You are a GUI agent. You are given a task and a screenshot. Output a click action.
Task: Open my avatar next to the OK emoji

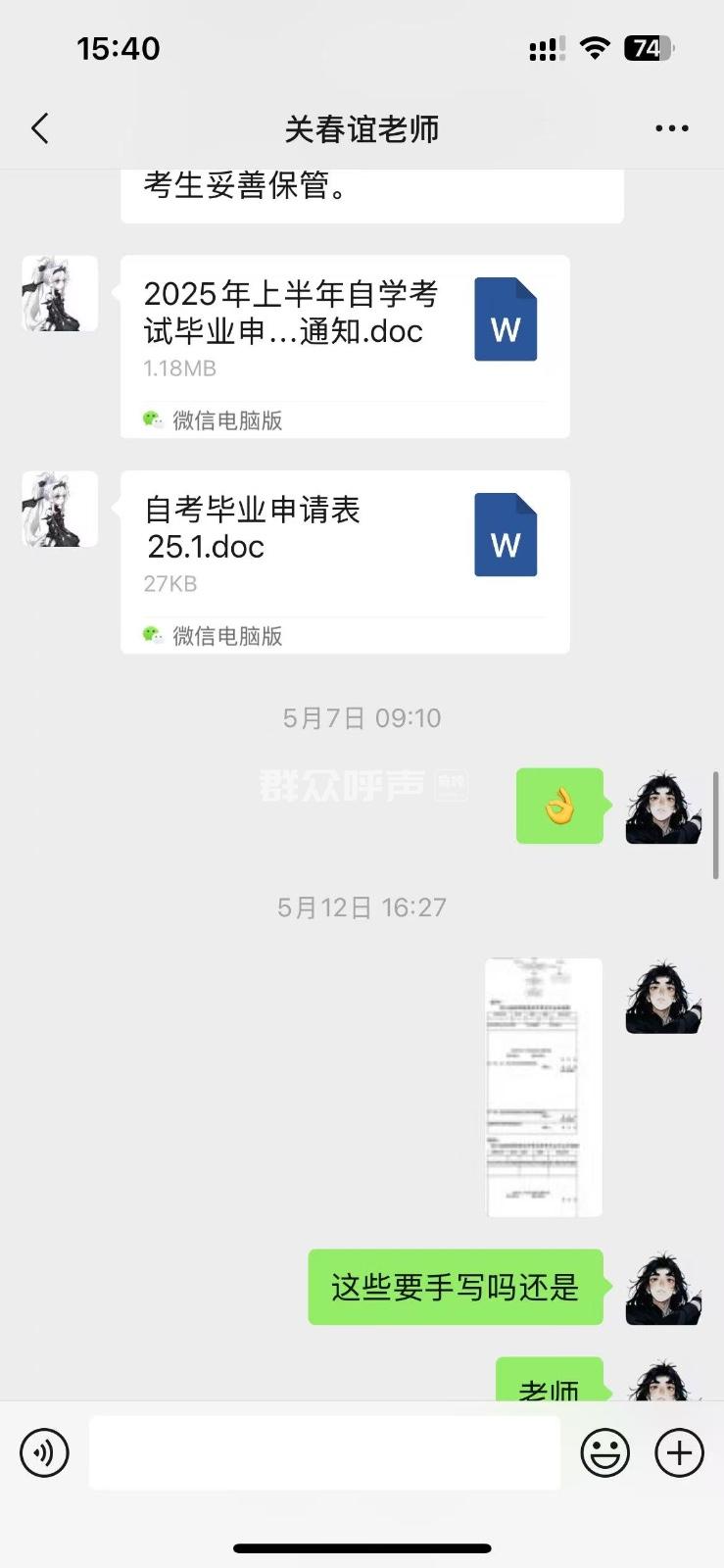[x=663, y=807]
